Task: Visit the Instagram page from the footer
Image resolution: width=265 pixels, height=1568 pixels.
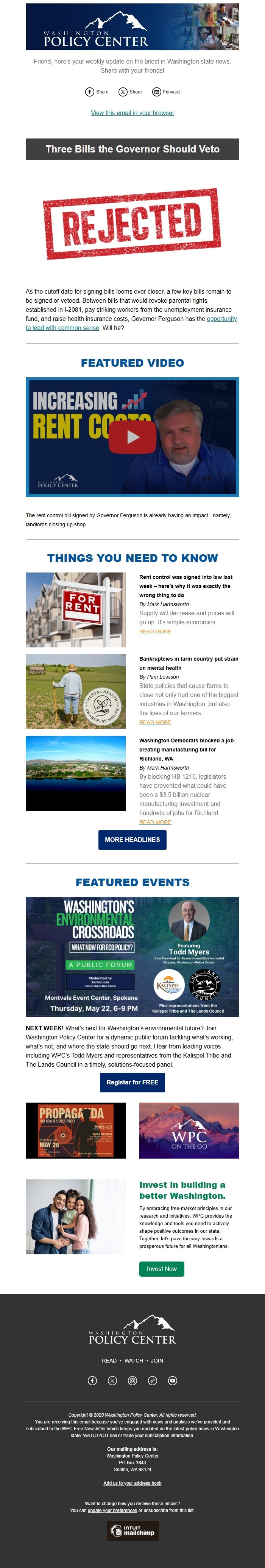Action: 132,1381
